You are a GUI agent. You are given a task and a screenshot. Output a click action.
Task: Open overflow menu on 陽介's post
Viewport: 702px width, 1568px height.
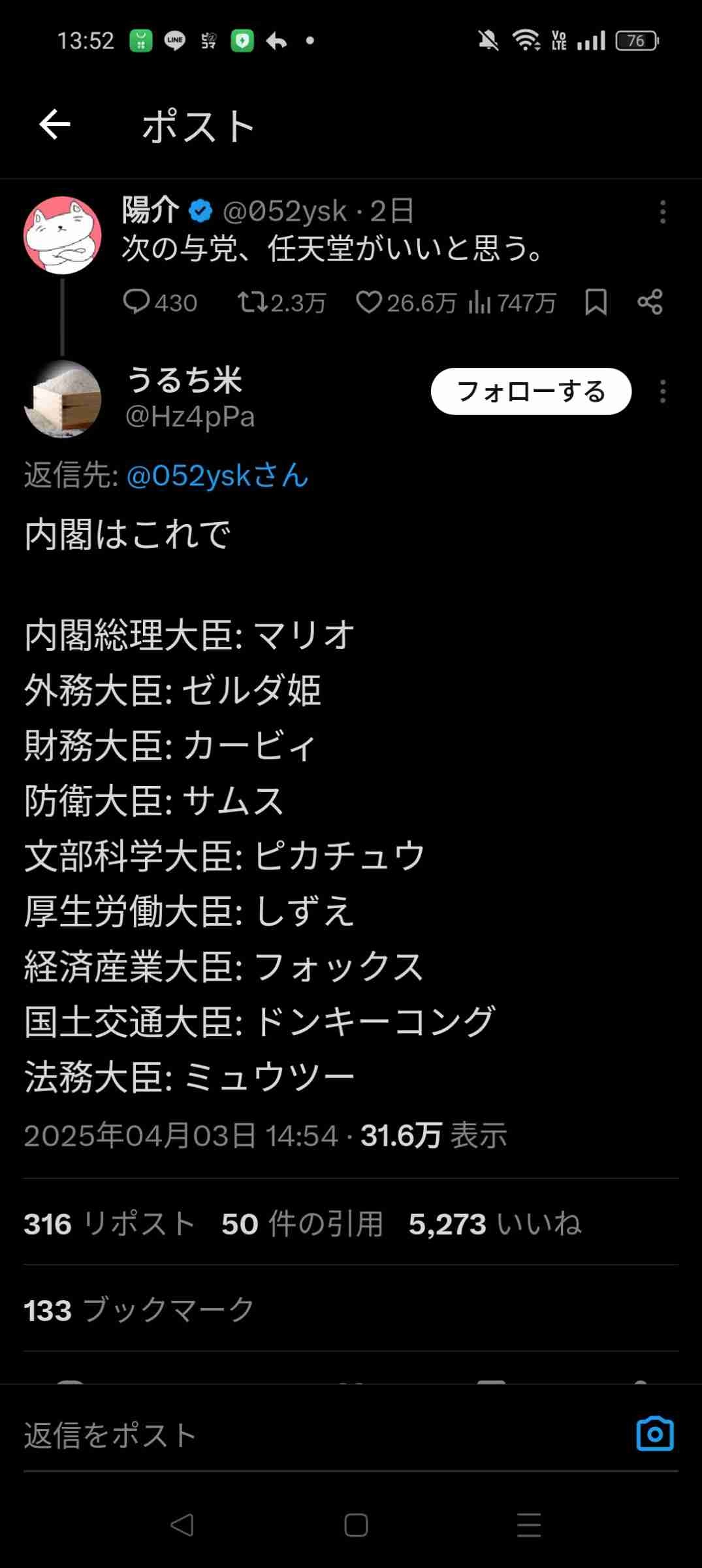(x=662, y=212)
